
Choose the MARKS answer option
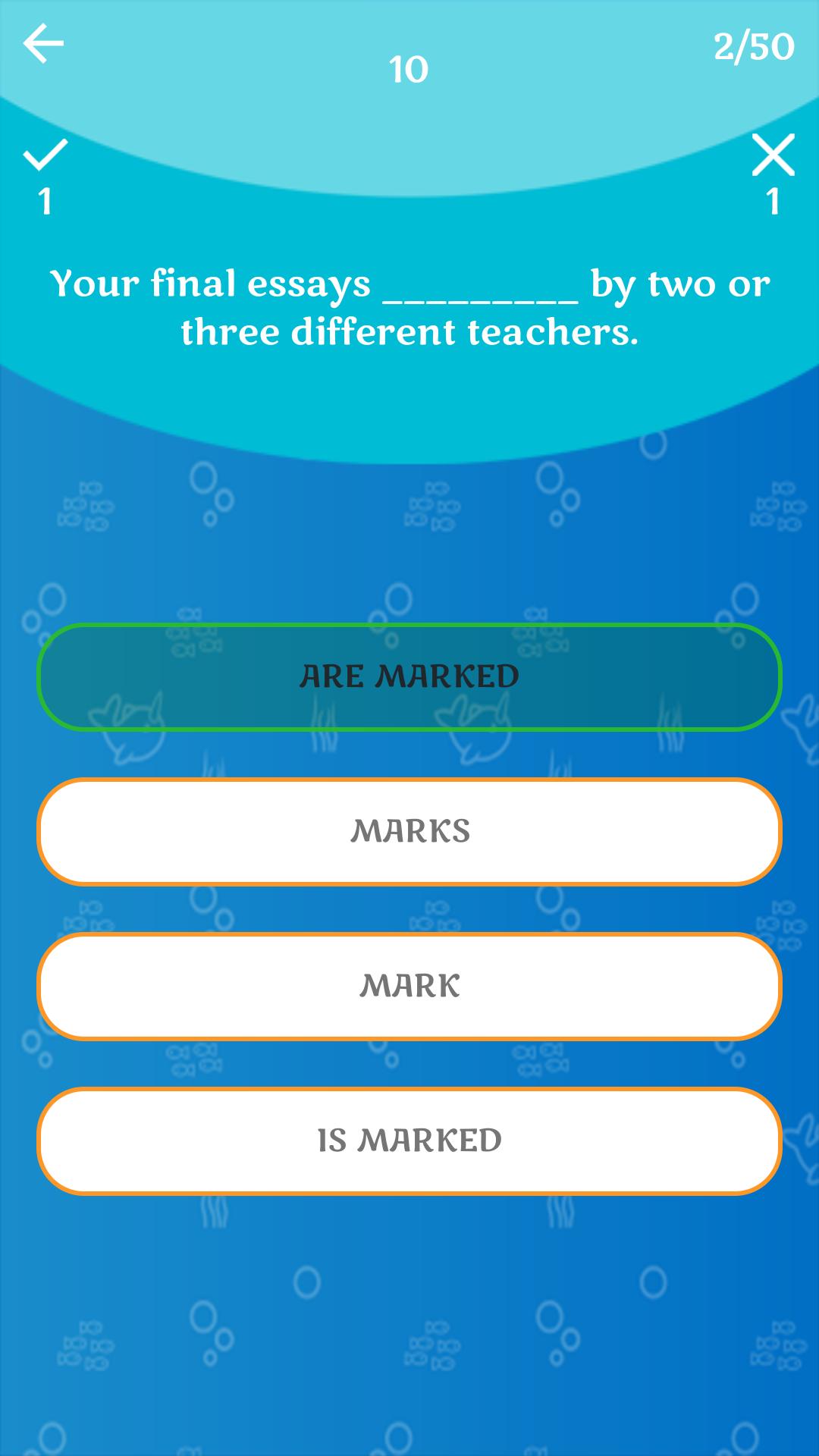(409, 831)
